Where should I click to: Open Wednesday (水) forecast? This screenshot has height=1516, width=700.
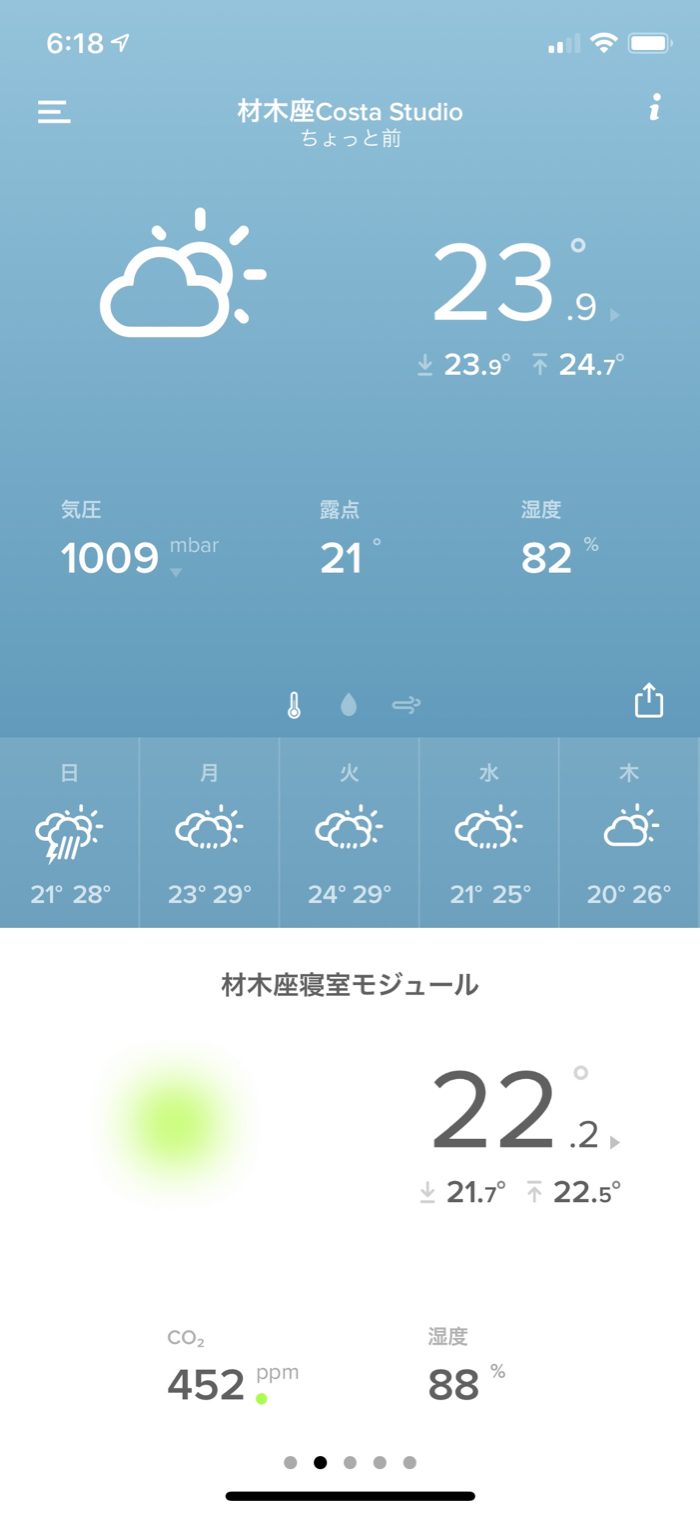[489, 833]
